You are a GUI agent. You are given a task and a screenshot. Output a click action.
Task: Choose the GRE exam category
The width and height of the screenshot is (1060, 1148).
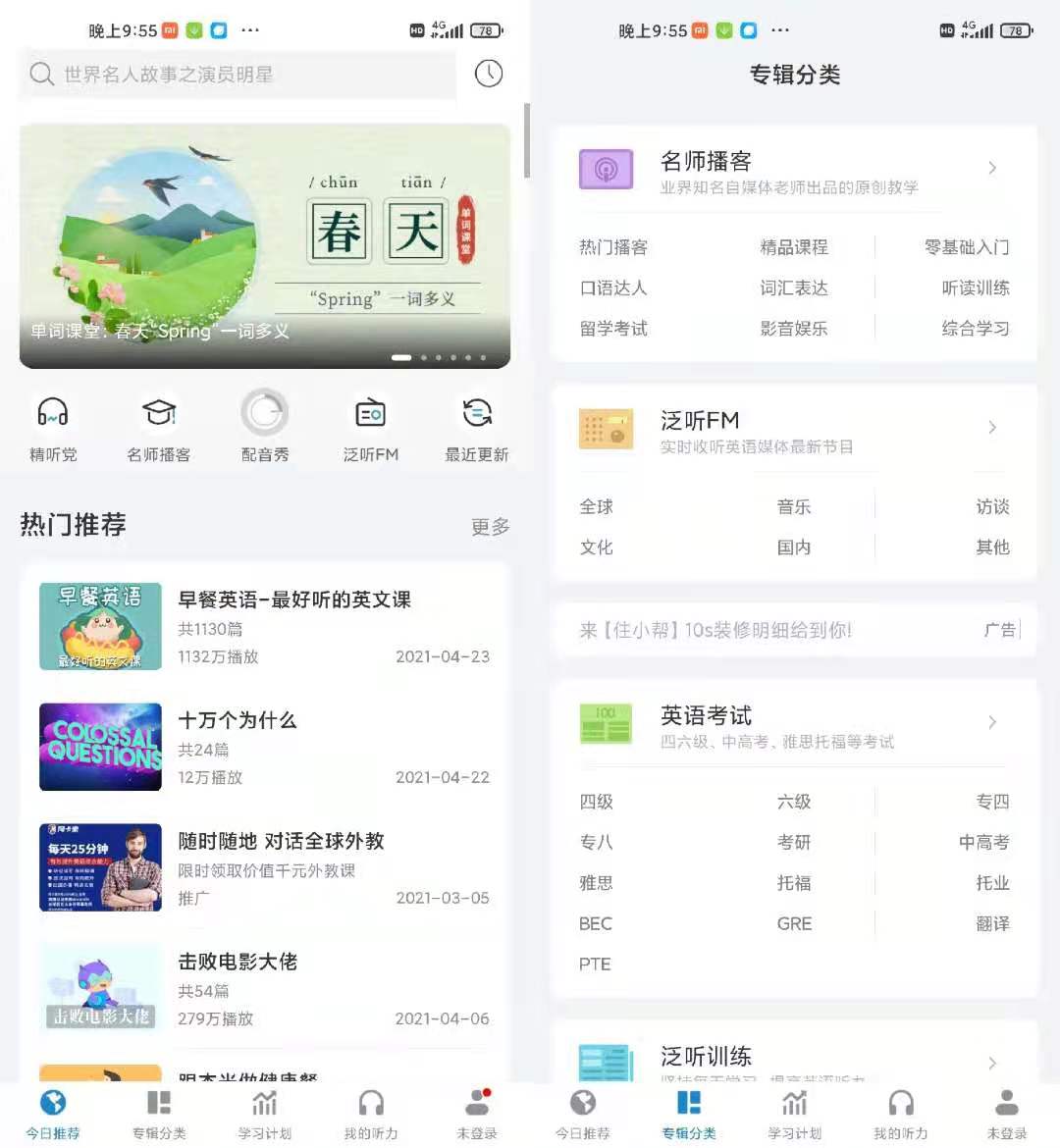click(x=794, y=923)
